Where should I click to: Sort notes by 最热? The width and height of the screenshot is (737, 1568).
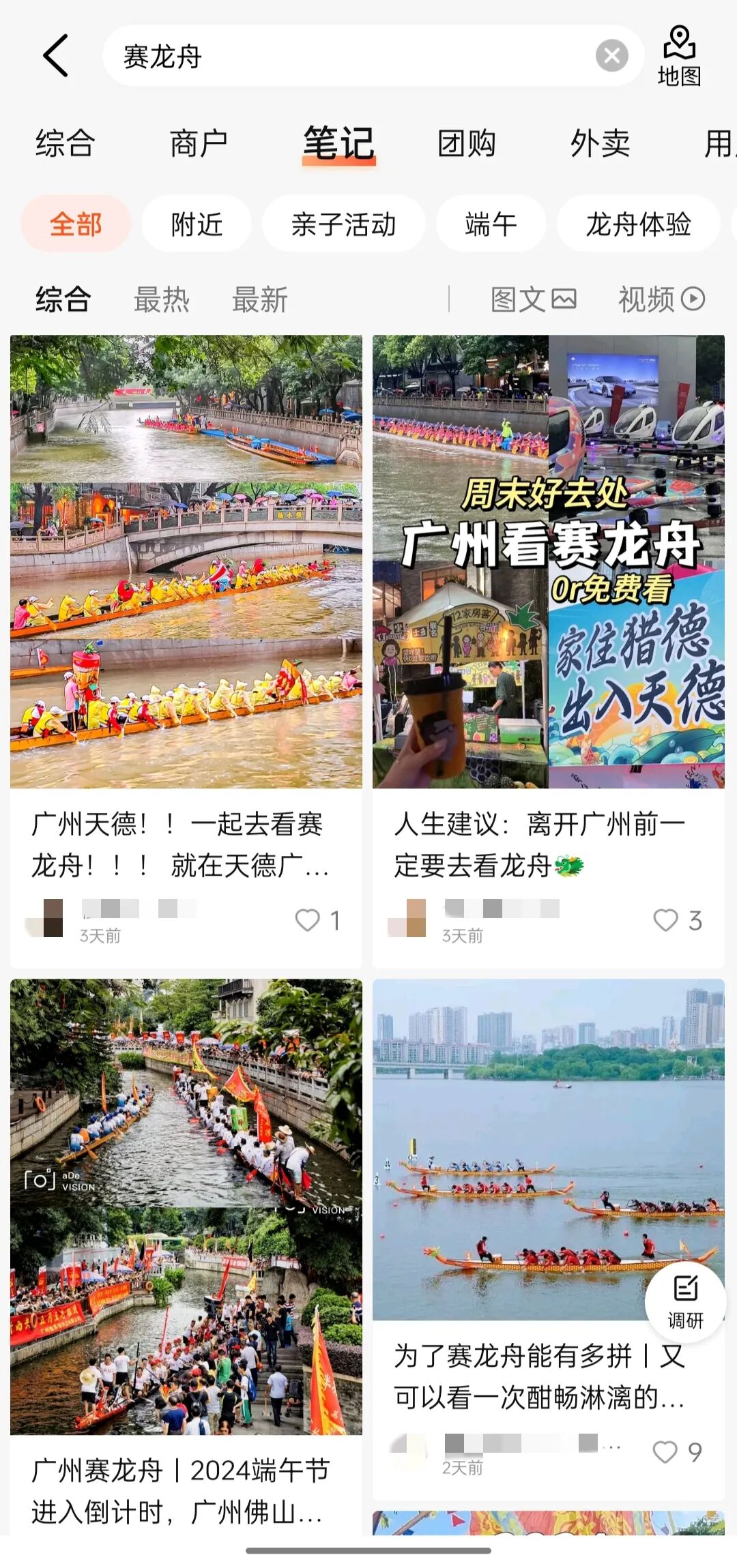162,299
